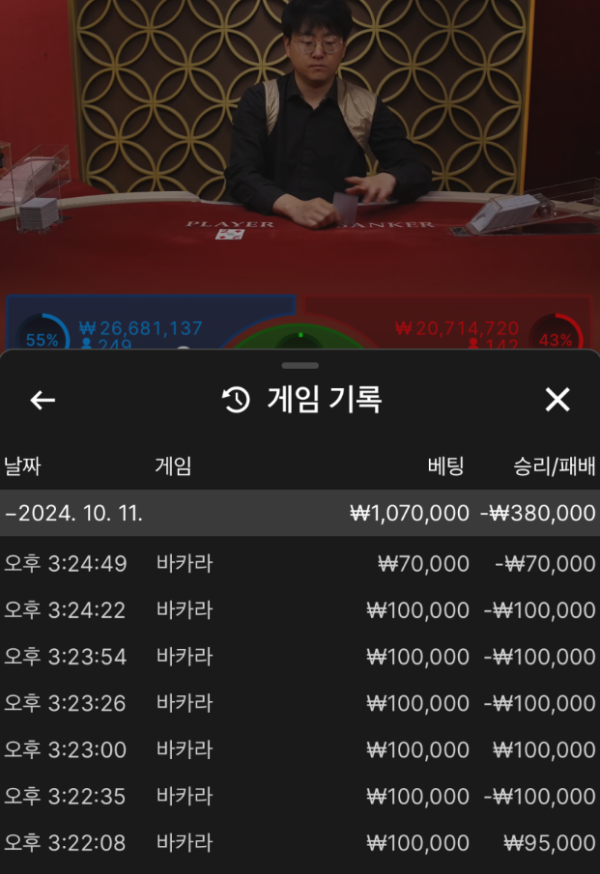Open the 3:23:00 winning round
The image size is (600, 874).
pyautogui.click(x=300, y=750)
